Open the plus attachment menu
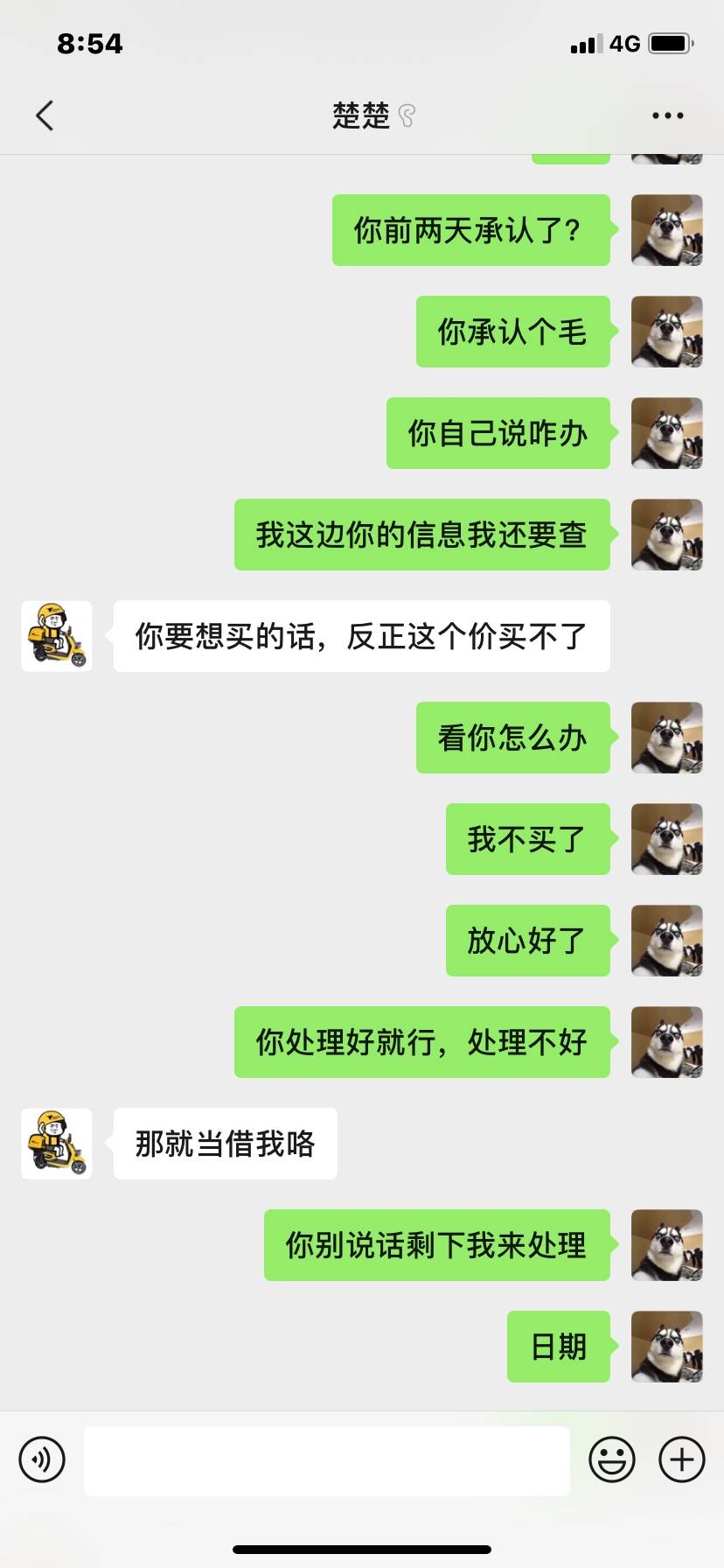This screenshot has width=724, height=1568. click(681, 1459)
